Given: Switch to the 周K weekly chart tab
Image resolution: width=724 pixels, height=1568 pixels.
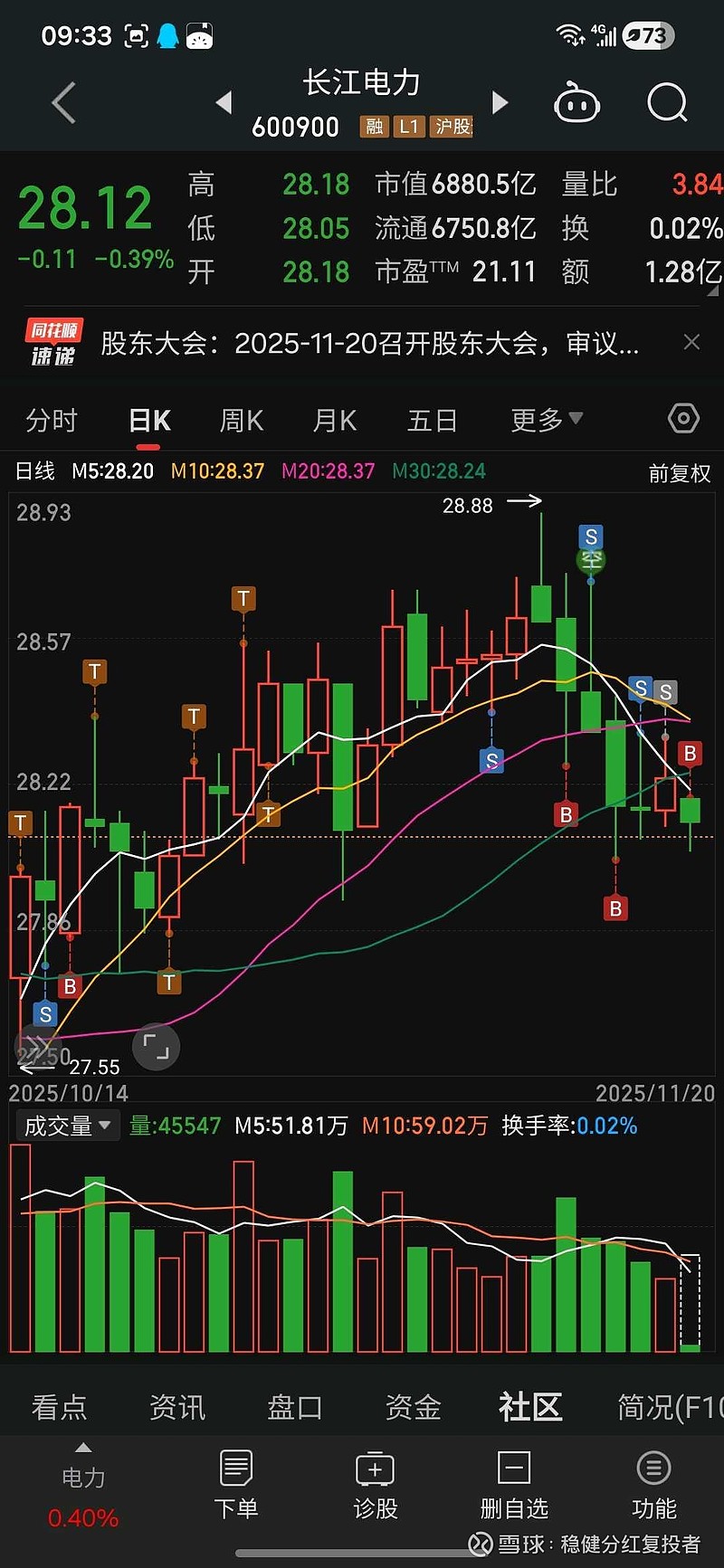Looking at the screenshot, I should coord(240,419).
